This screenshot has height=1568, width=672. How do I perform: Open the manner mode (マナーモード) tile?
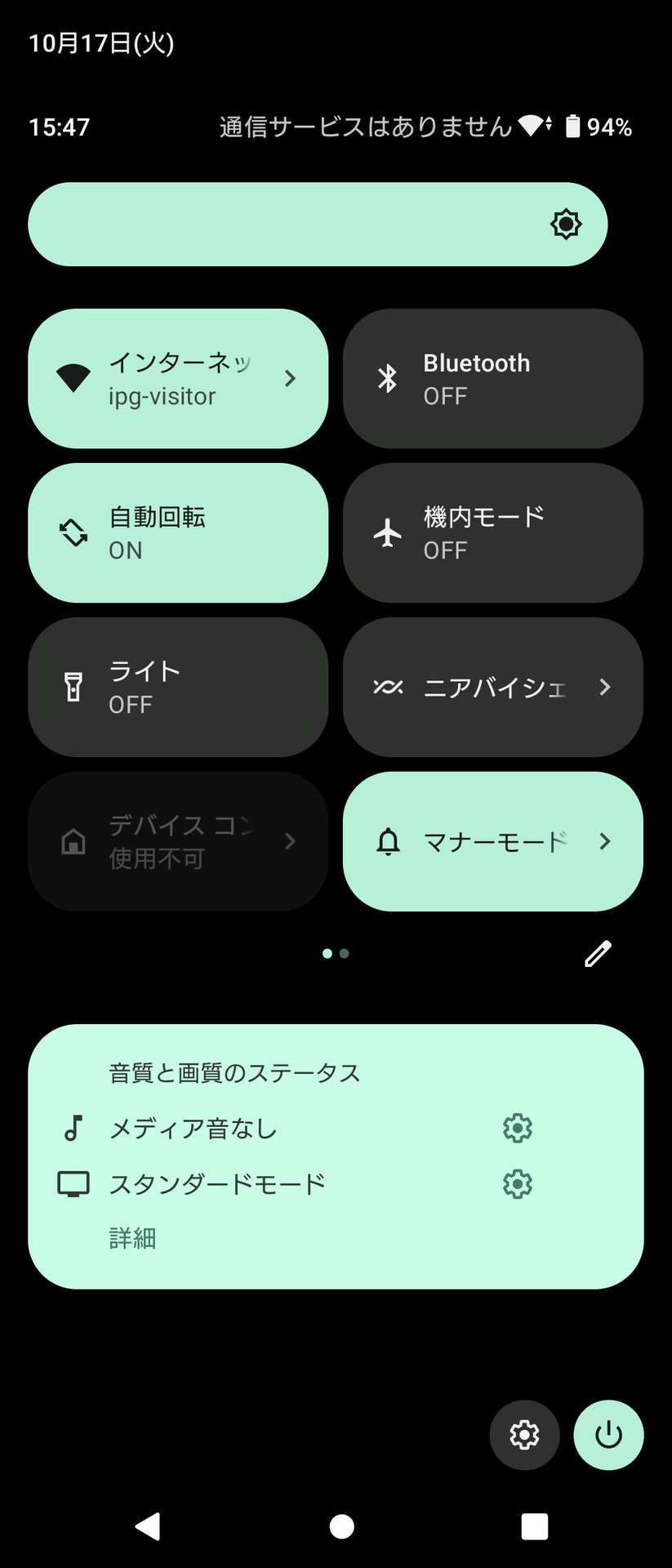492,841
